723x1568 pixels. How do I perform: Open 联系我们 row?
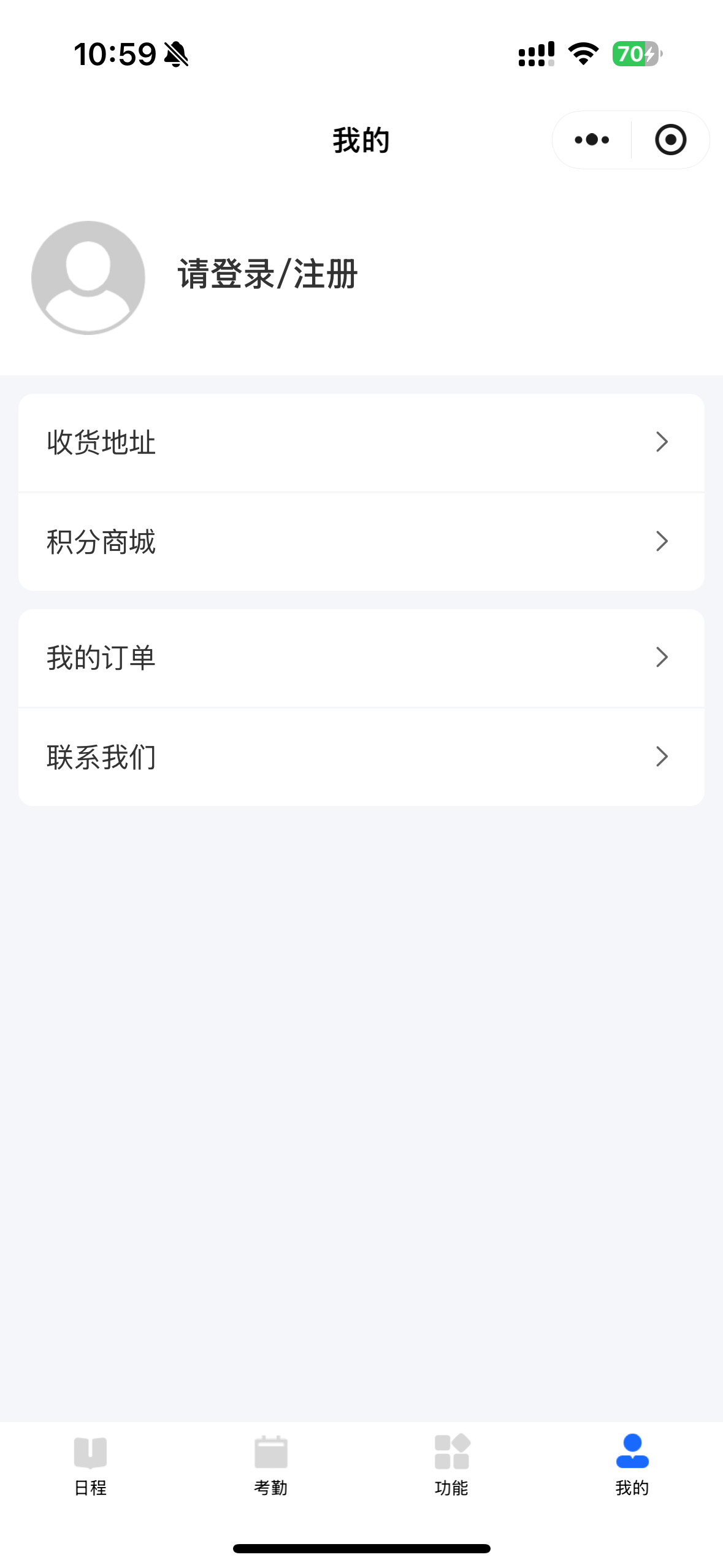(361, 757)
